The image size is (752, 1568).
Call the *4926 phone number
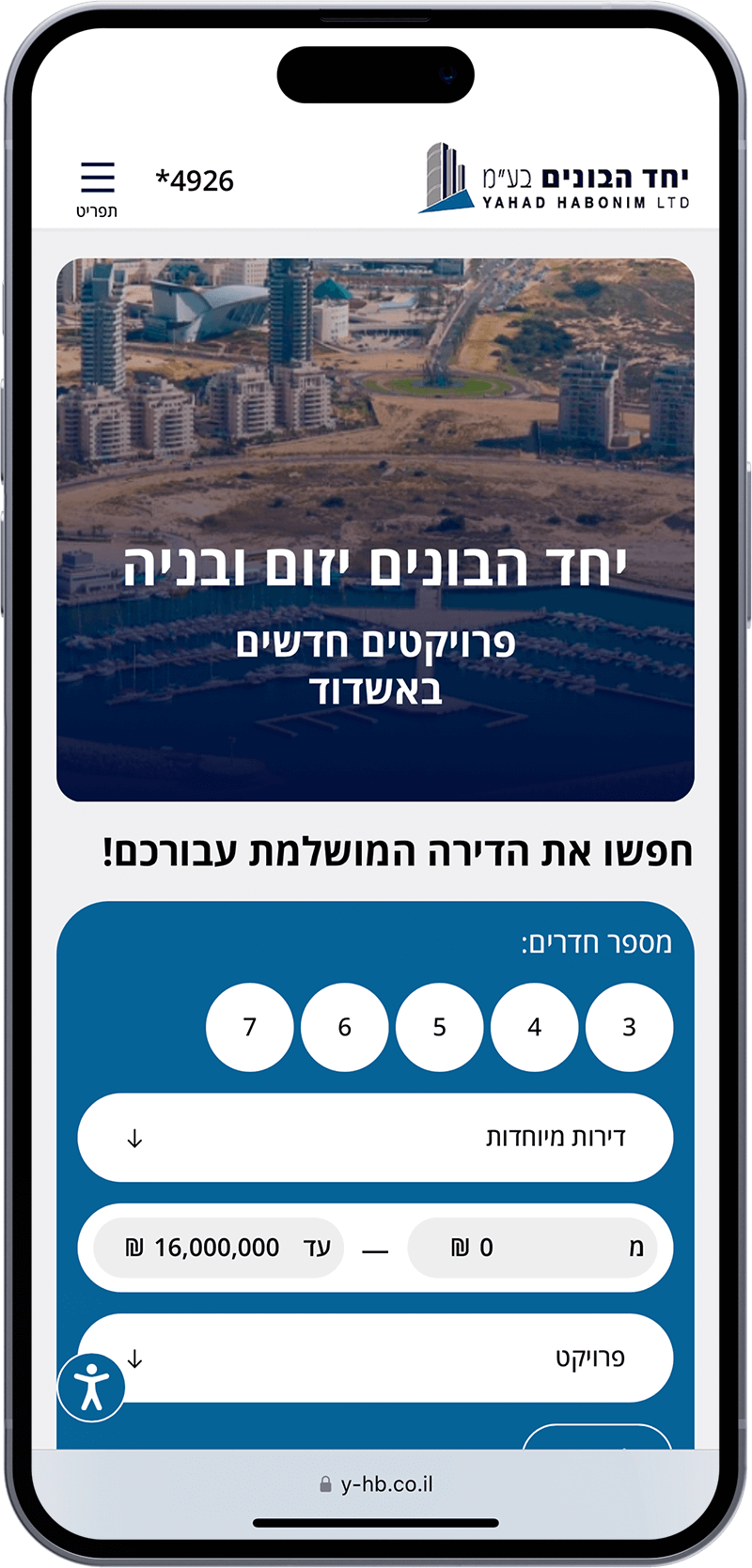point(195,180)
